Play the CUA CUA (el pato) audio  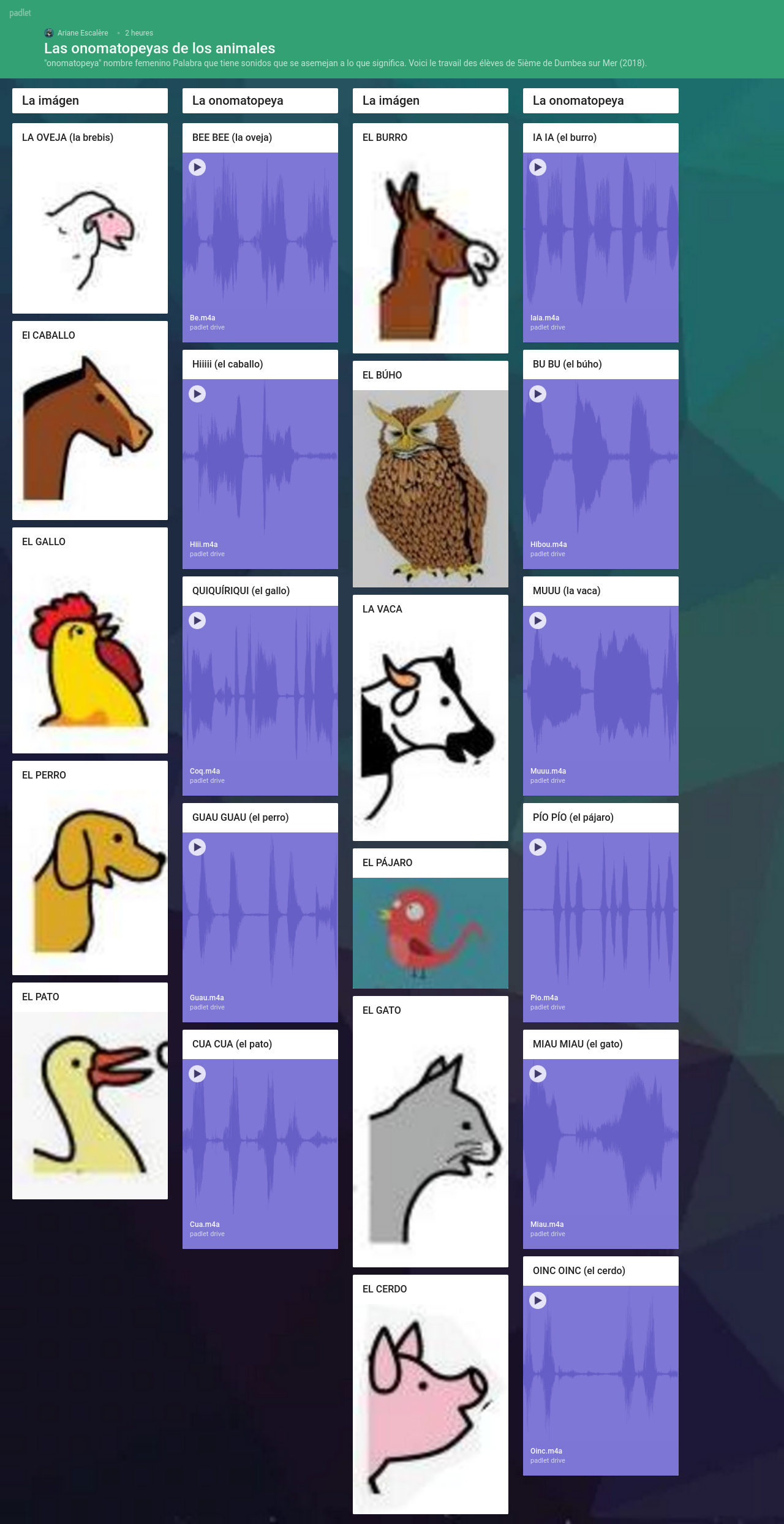pyautogui.click(x=197, y=1074)
